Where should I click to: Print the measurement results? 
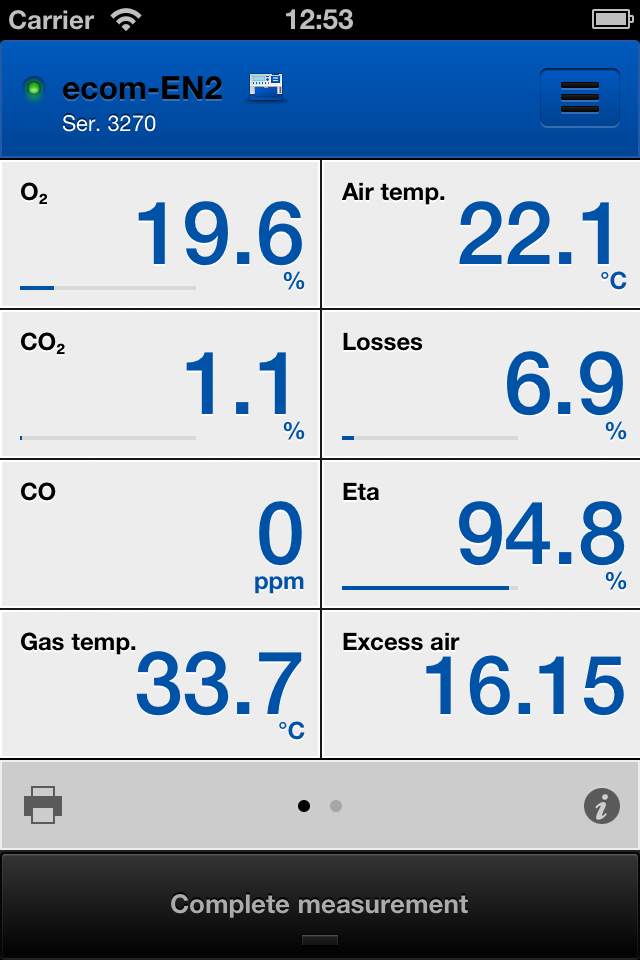[43, 805]
